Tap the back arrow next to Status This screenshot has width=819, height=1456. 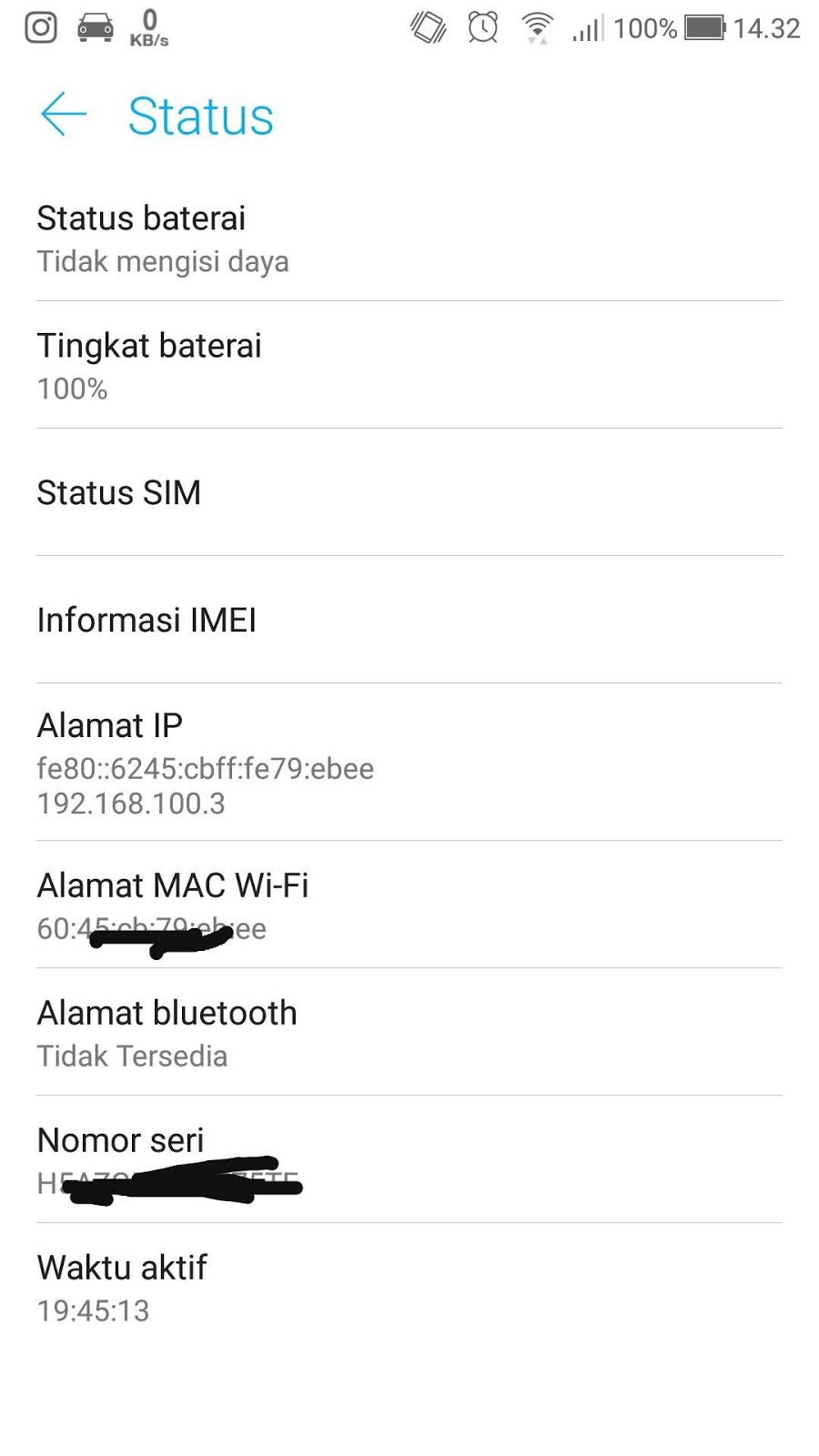pyautogui.click(x=62, y=116)
